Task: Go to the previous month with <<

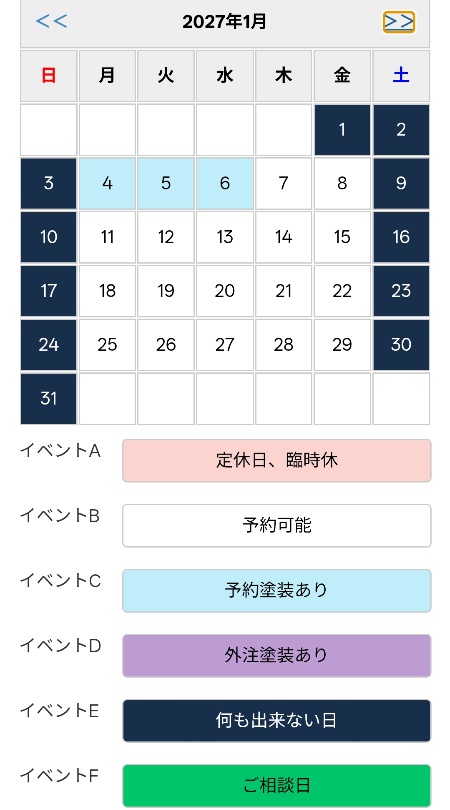Action: pyautogui.click(x=52, y=22)
